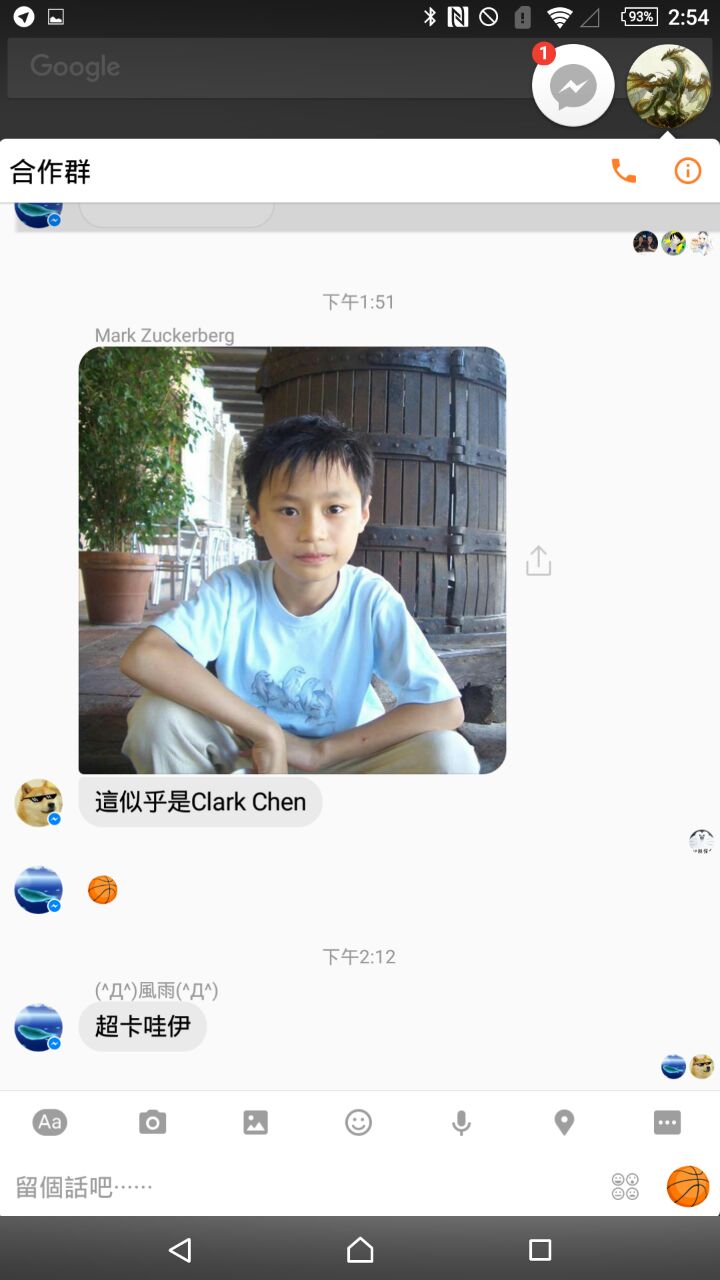This screenshot has height=1280, width=720.
Task: Open the sticker smiley picker
Action: coord(358,1122)
